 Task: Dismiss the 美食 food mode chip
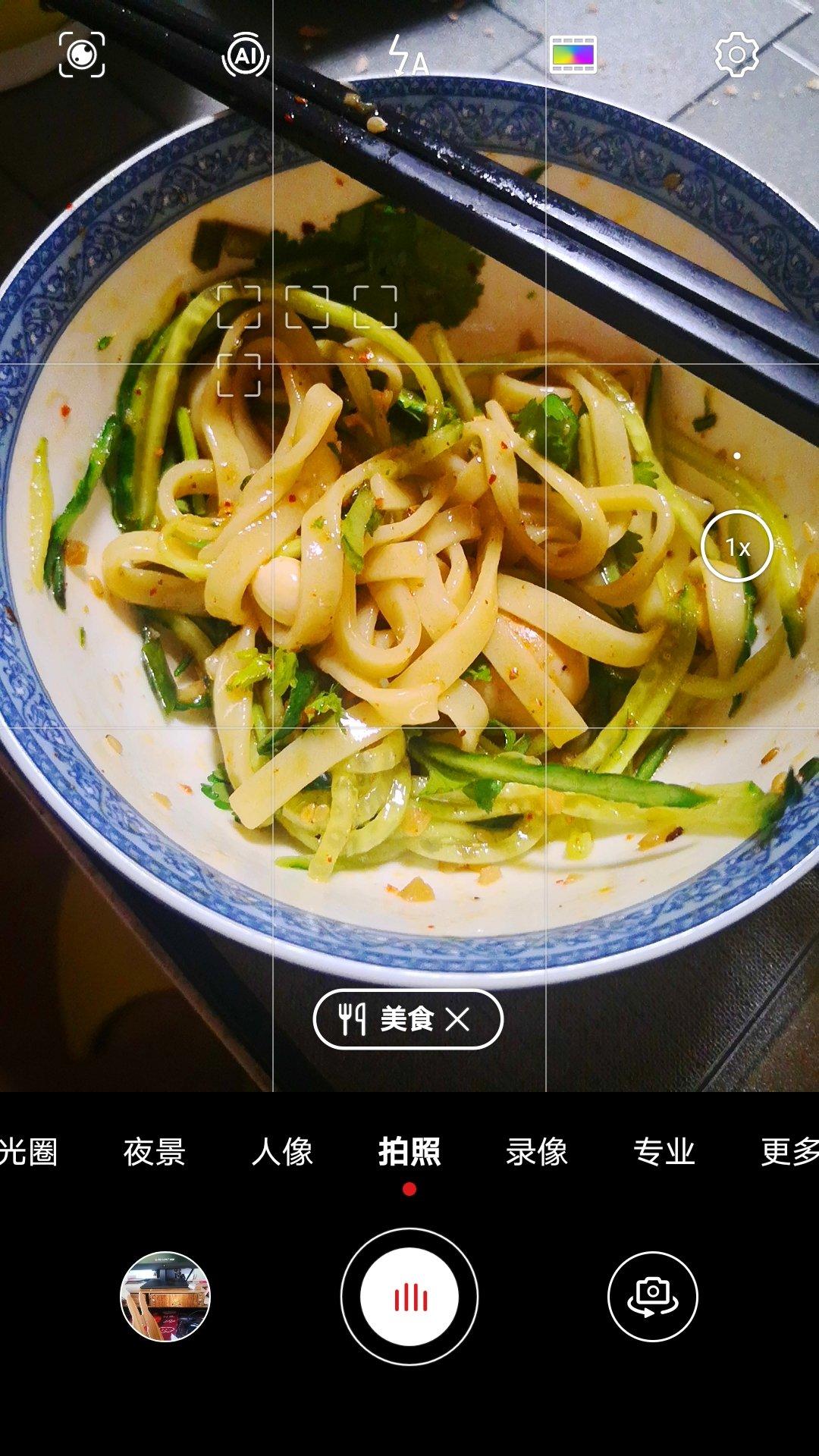[x=458, y=1019]
